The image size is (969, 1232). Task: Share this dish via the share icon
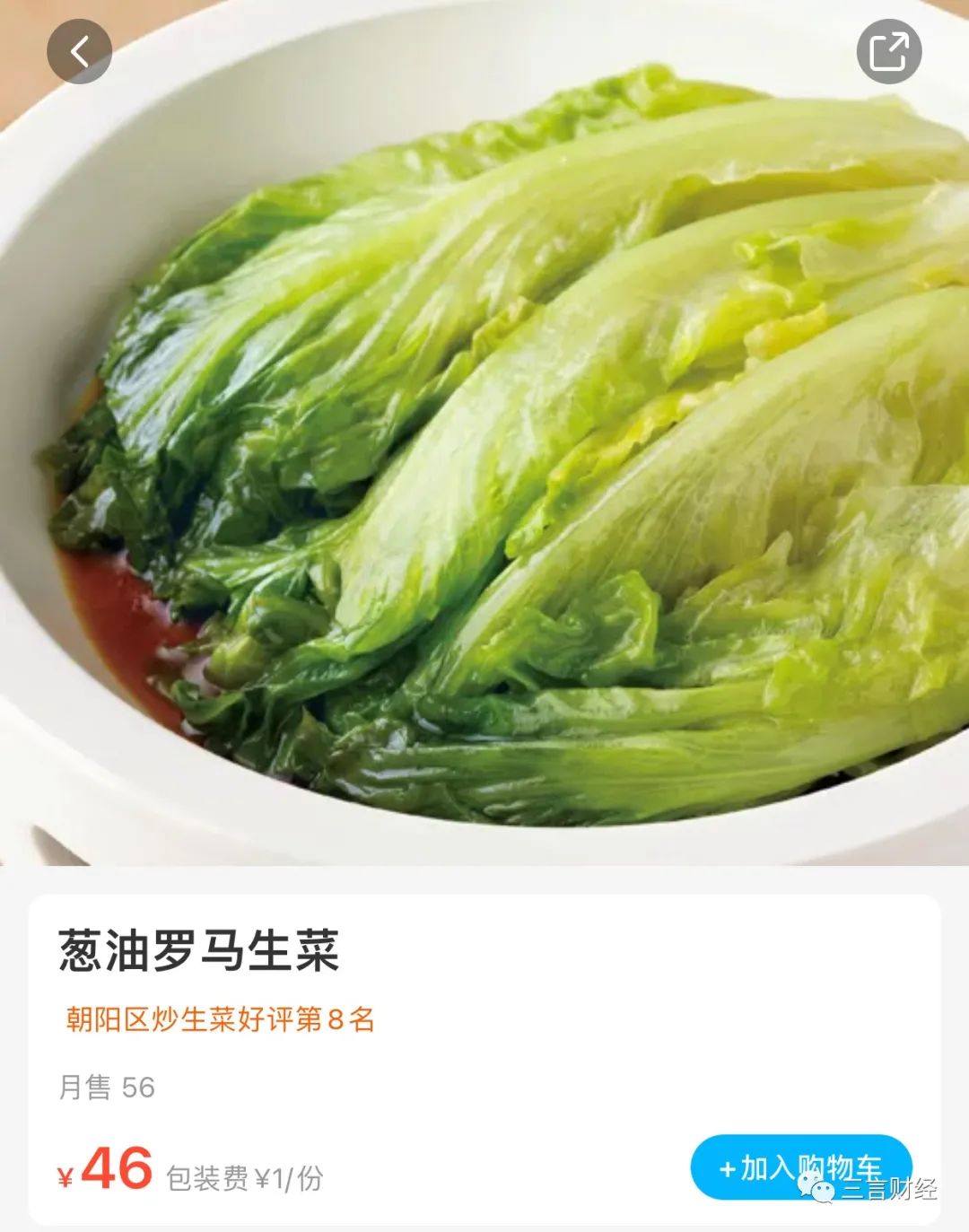coord(888,52)
